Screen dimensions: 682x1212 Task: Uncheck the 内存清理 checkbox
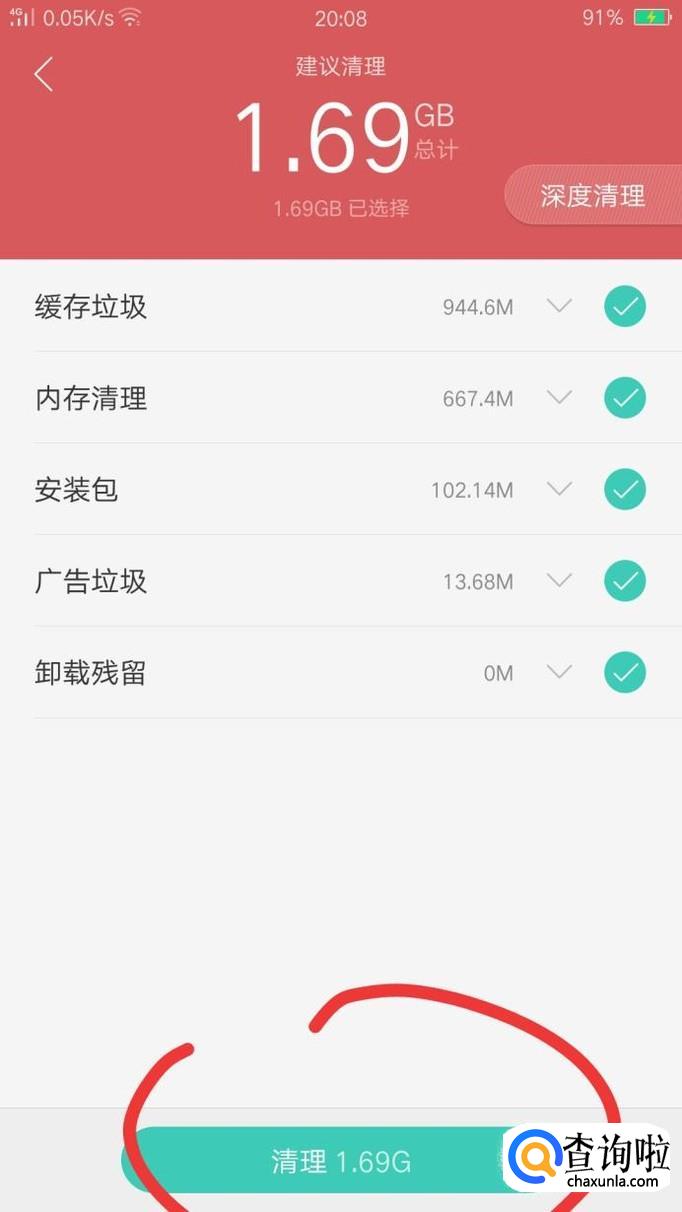(625, 398)
